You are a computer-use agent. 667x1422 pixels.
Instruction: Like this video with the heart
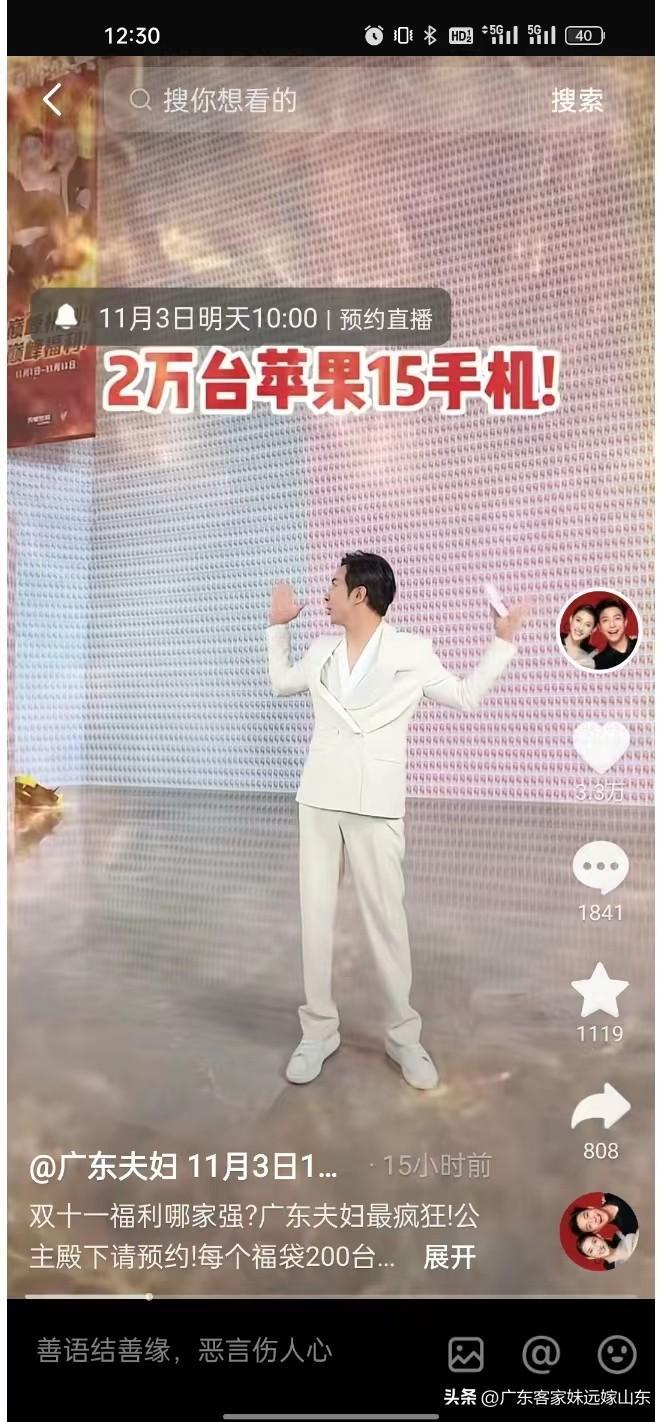[600, 747]
